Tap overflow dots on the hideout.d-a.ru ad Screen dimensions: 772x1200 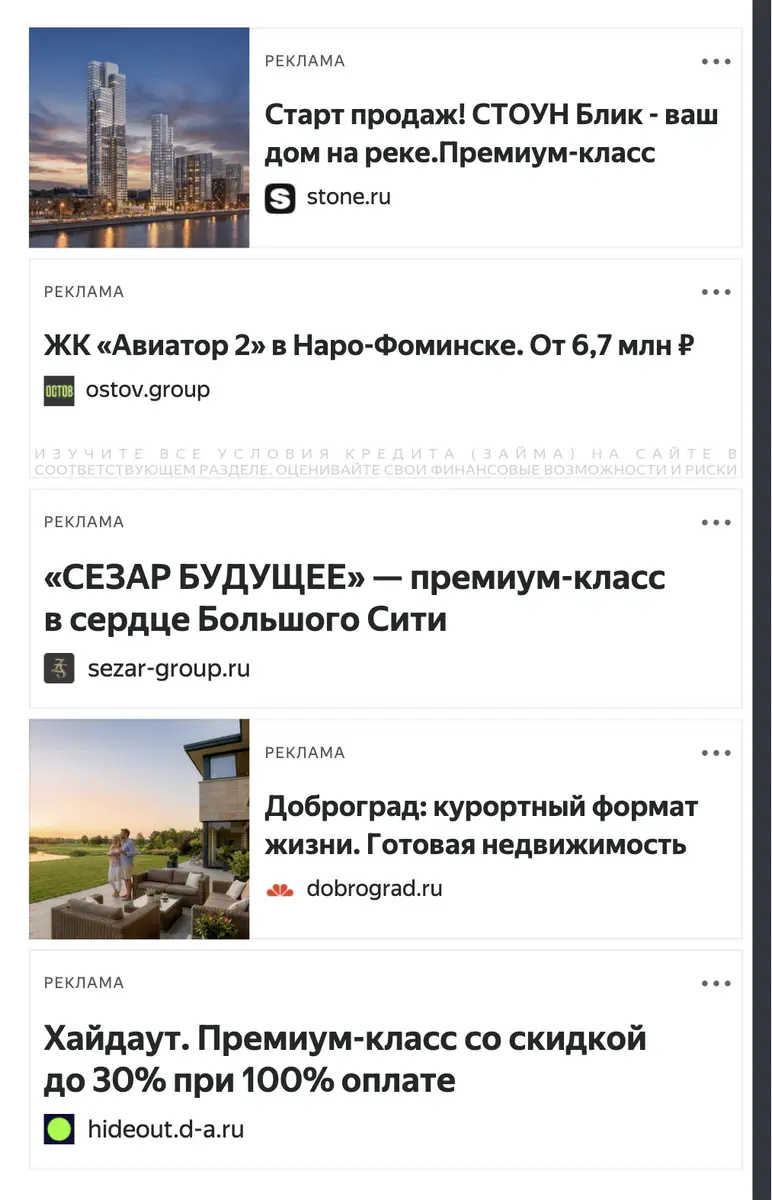click(716, 983)
